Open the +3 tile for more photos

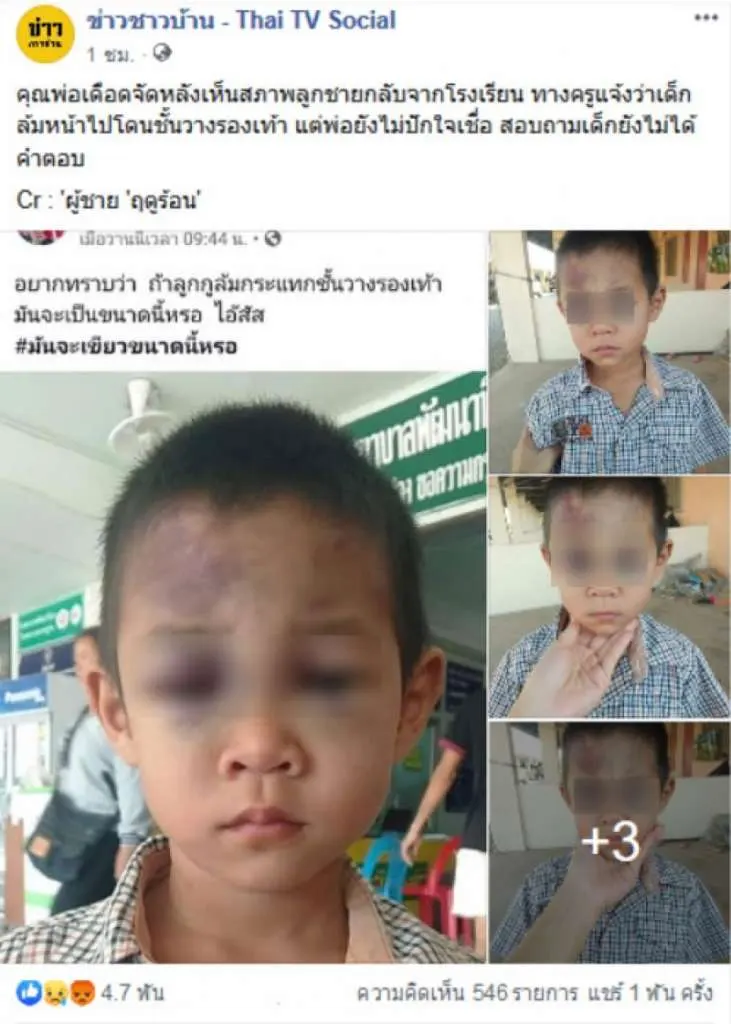609,843
